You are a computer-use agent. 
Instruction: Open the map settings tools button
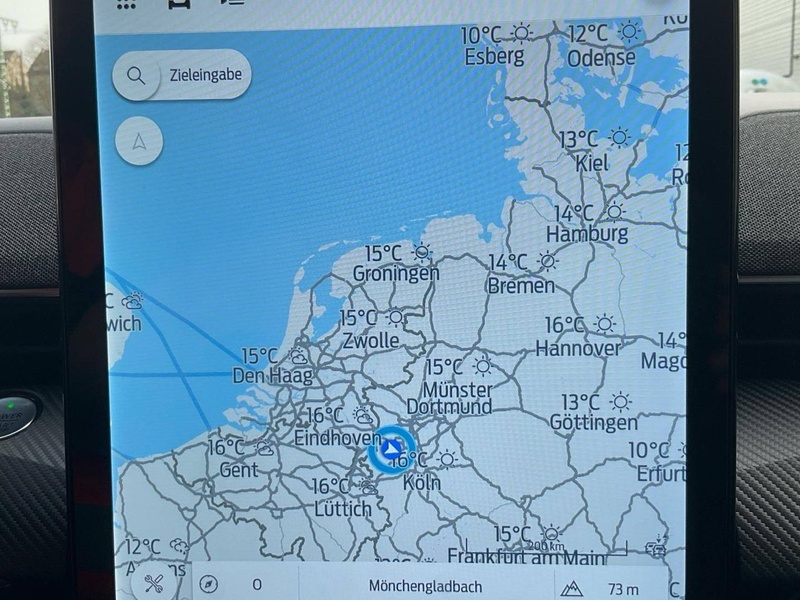click(x=154, y=582)
